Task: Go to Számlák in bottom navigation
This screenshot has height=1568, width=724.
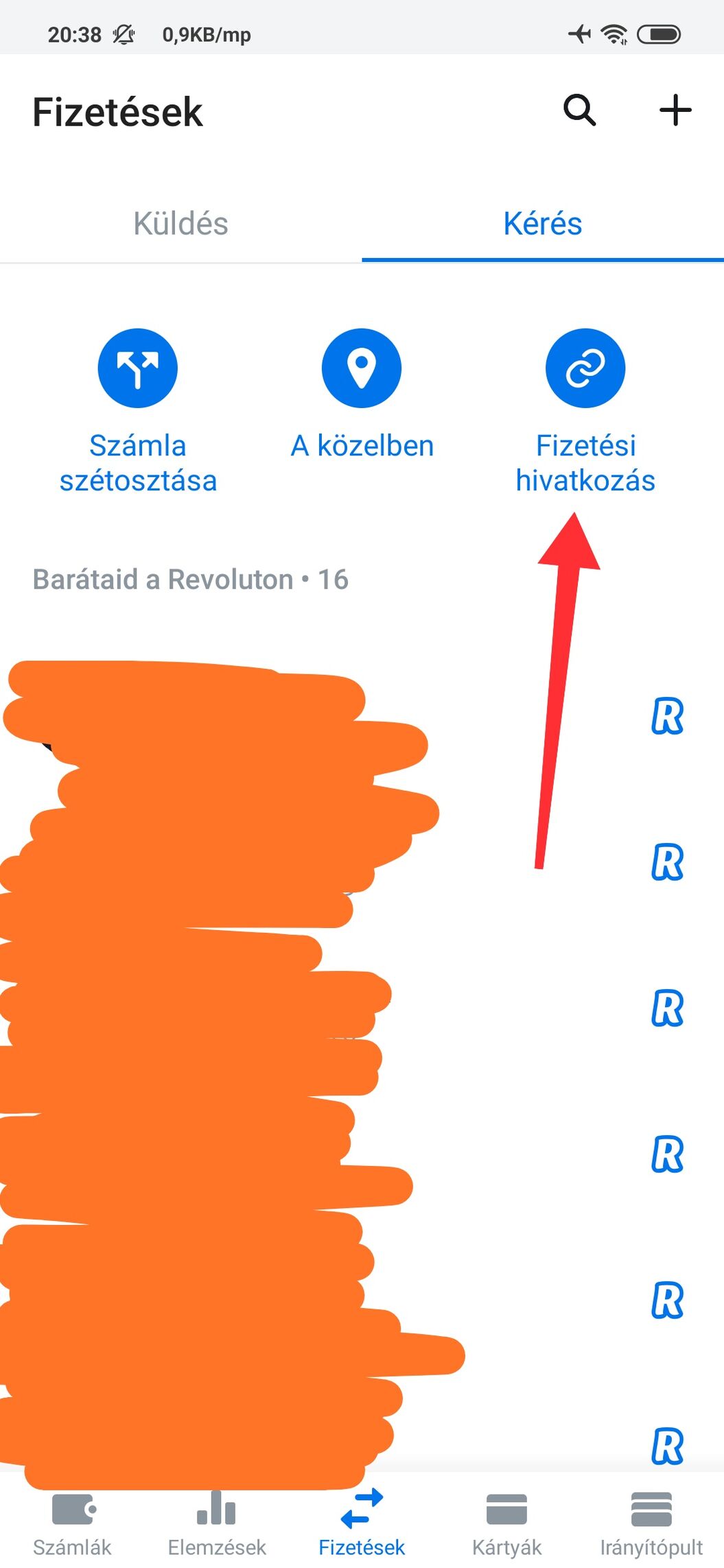Action: click(72, 1521)
